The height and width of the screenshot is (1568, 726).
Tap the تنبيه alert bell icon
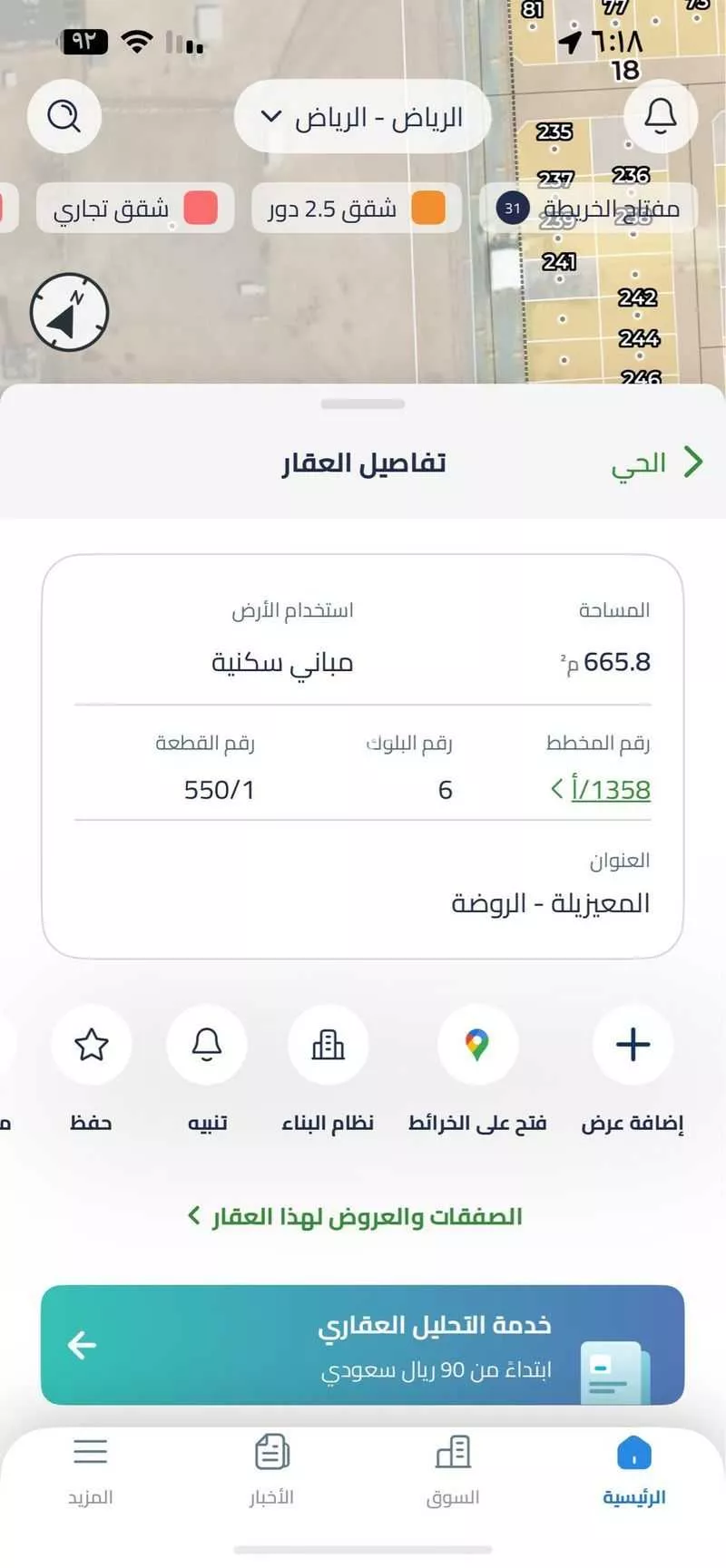pos(208,1045)
